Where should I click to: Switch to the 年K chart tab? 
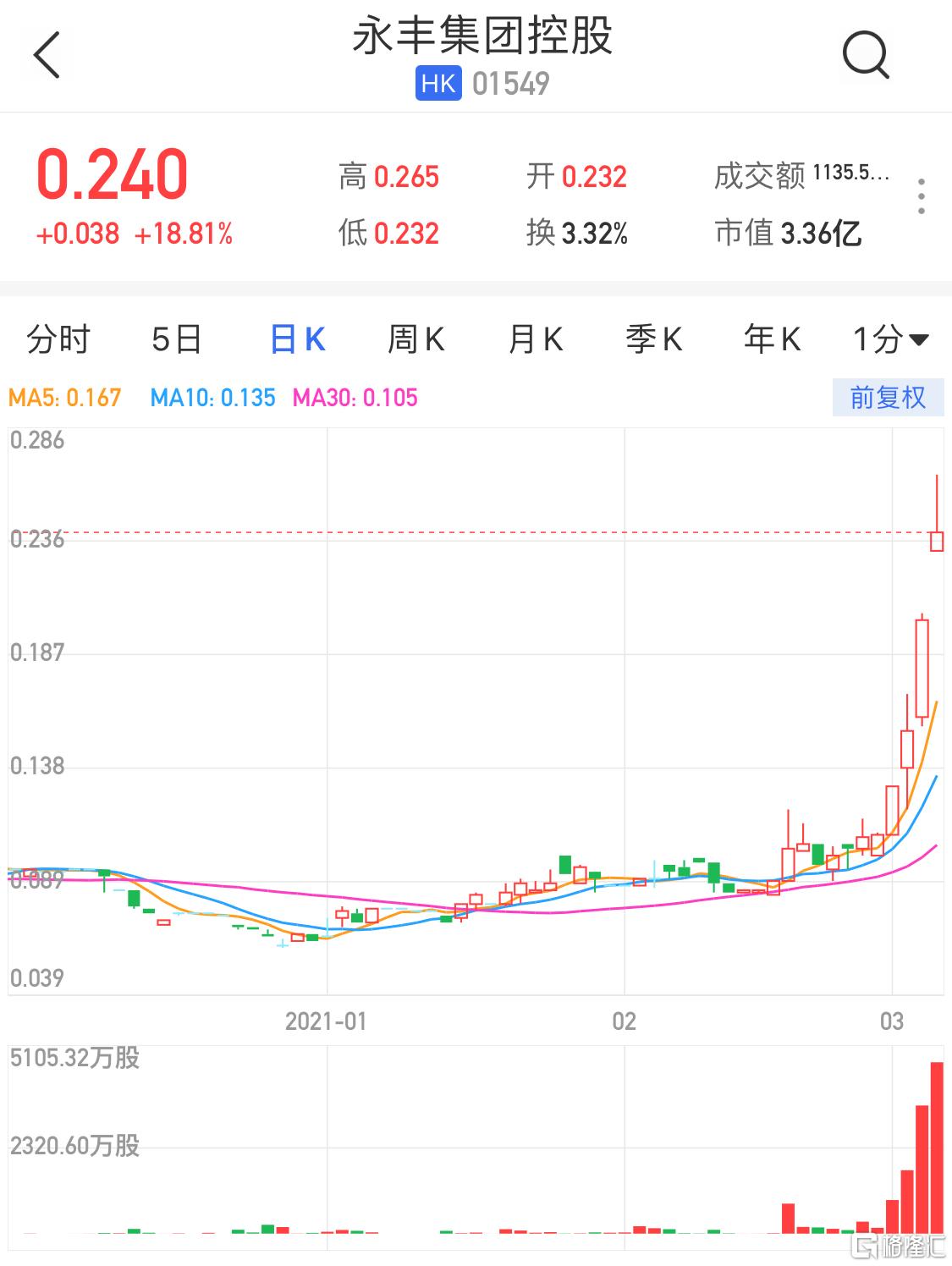(x=772, y=340)
